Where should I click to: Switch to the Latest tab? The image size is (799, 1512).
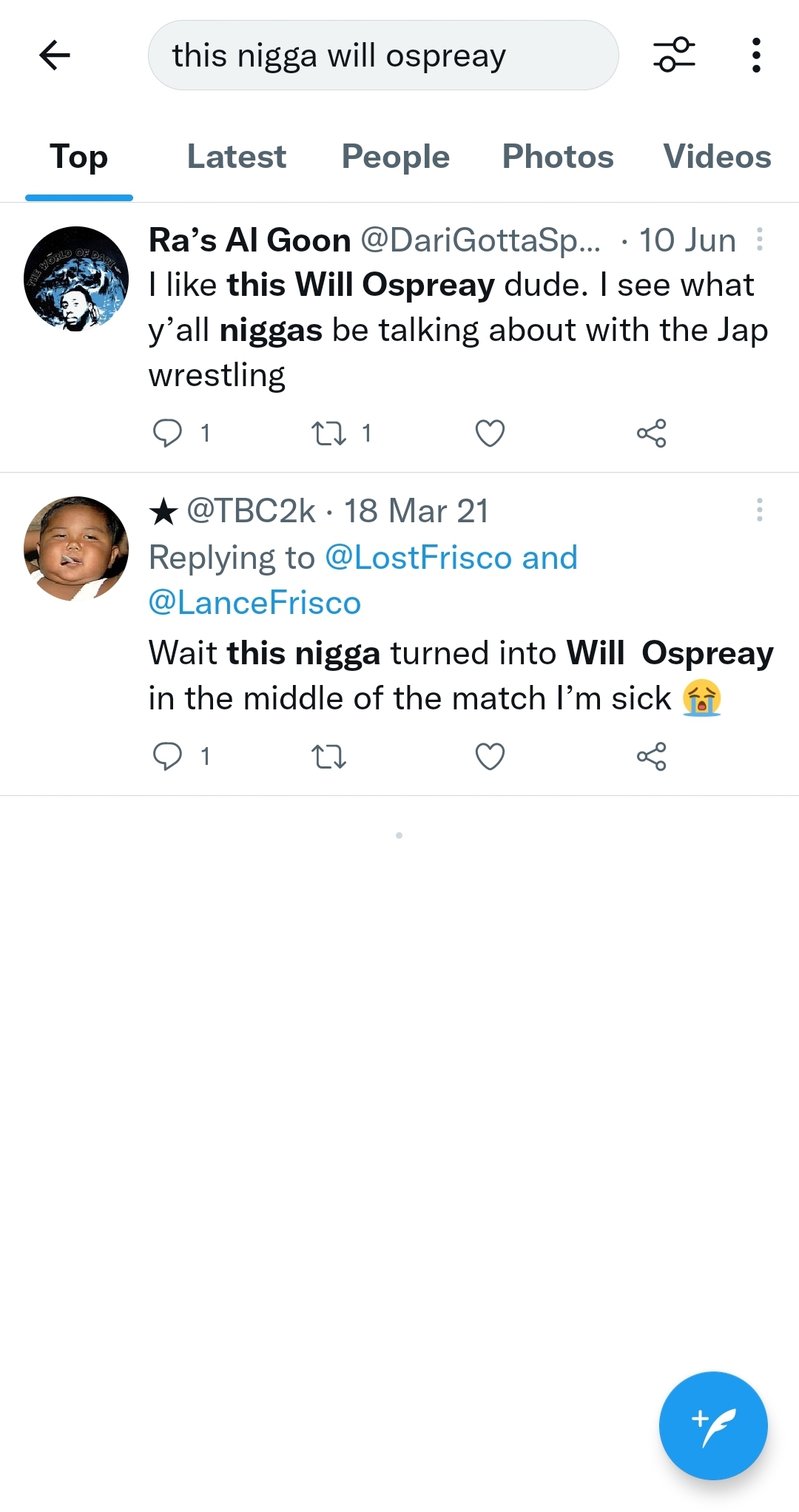click(236, 157)
